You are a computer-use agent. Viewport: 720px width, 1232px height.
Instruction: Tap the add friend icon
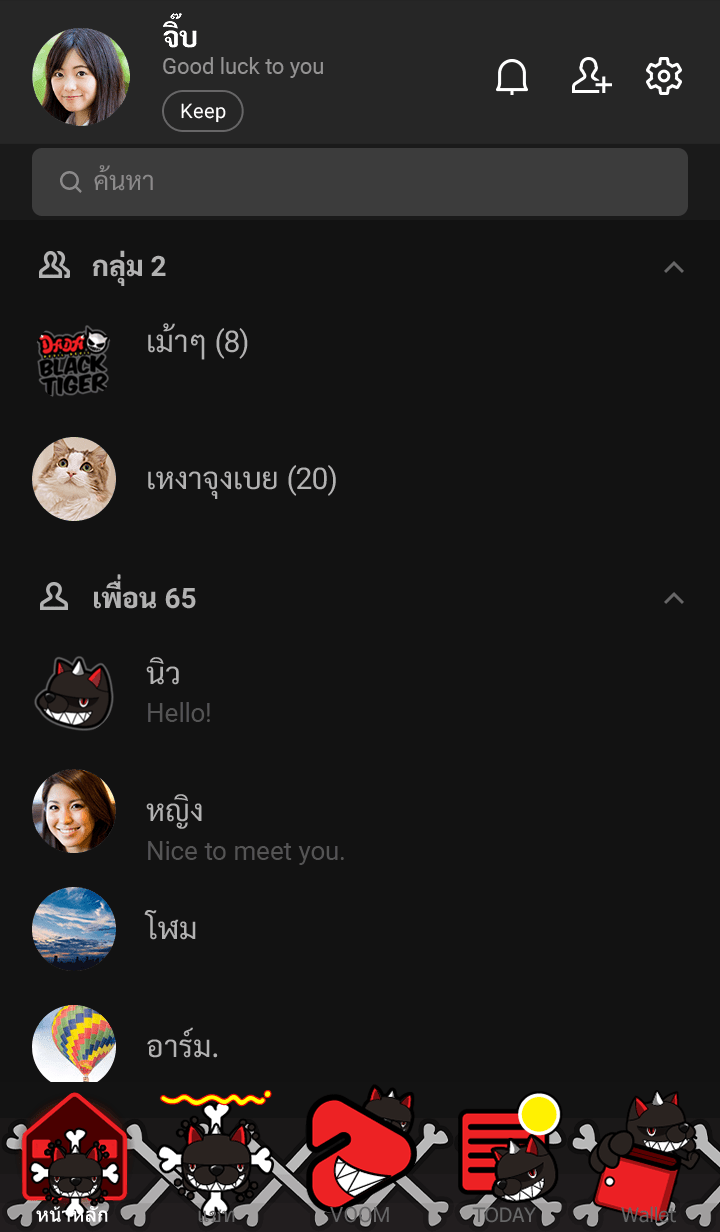tap(591, 77)
